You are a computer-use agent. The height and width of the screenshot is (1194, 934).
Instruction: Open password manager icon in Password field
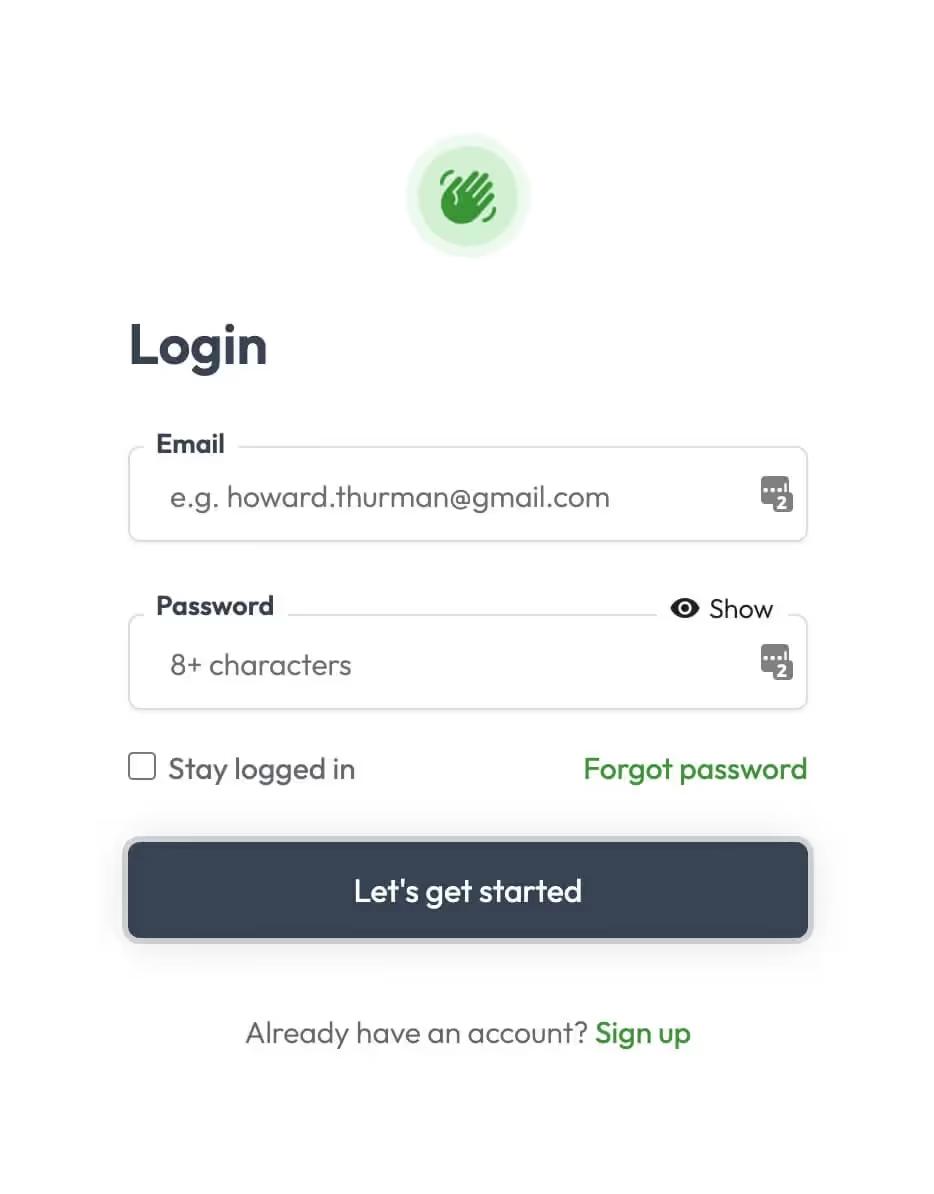776,661
